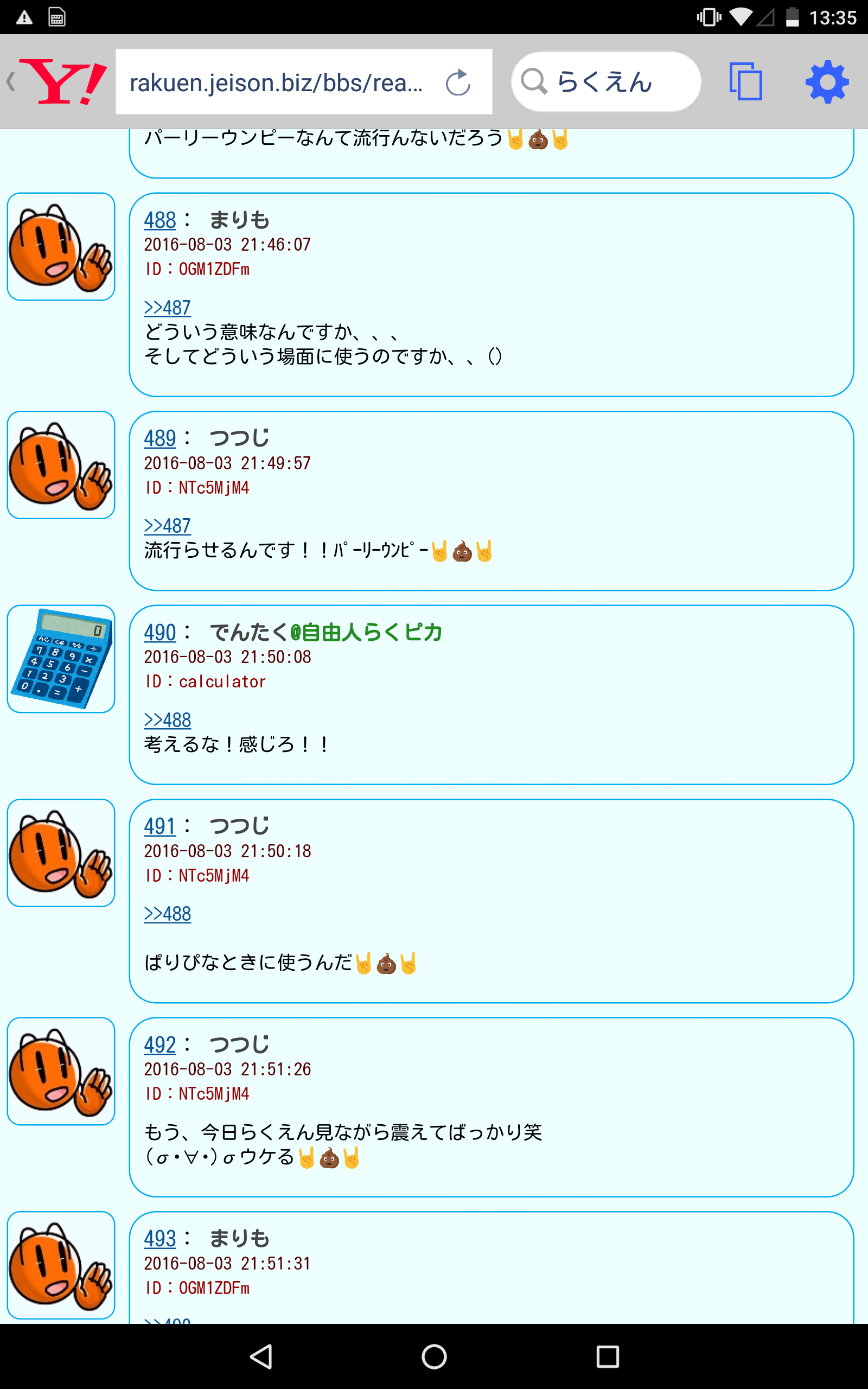Go to the device home screen
Image resolution: width=868 pixels, height=1389 pixels.
[x=434, y=1357]
